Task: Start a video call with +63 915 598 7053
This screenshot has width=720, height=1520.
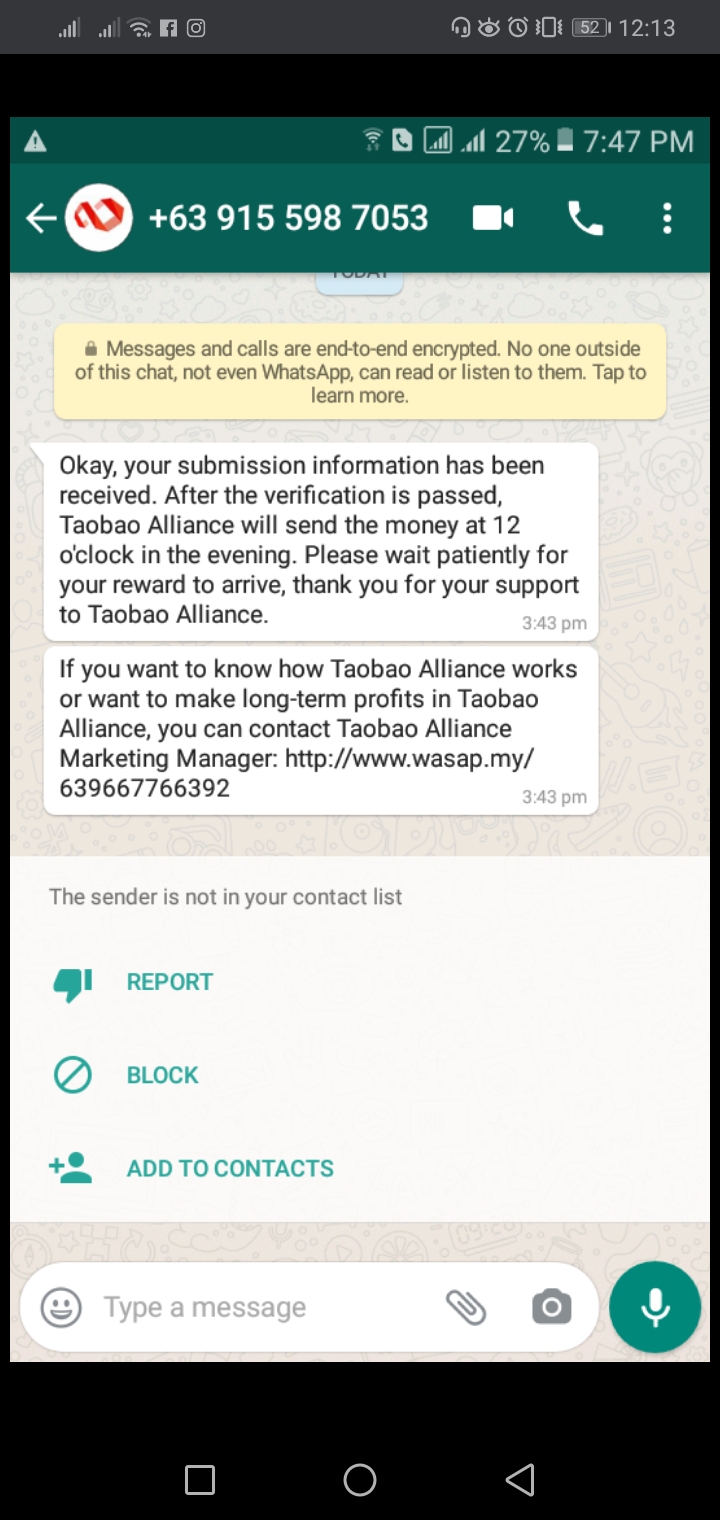Action: tap(493, 218)
